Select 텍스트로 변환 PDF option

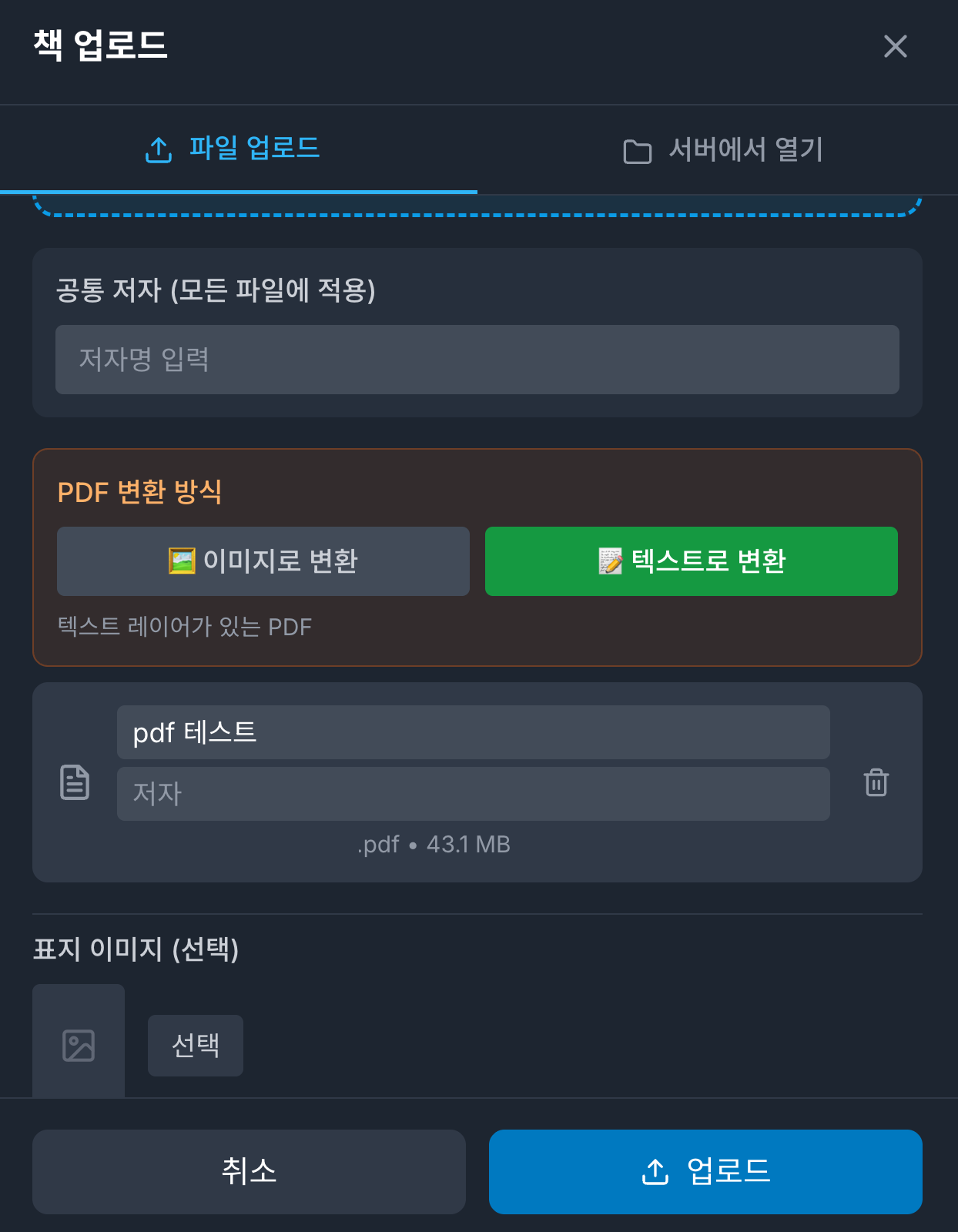691,561
